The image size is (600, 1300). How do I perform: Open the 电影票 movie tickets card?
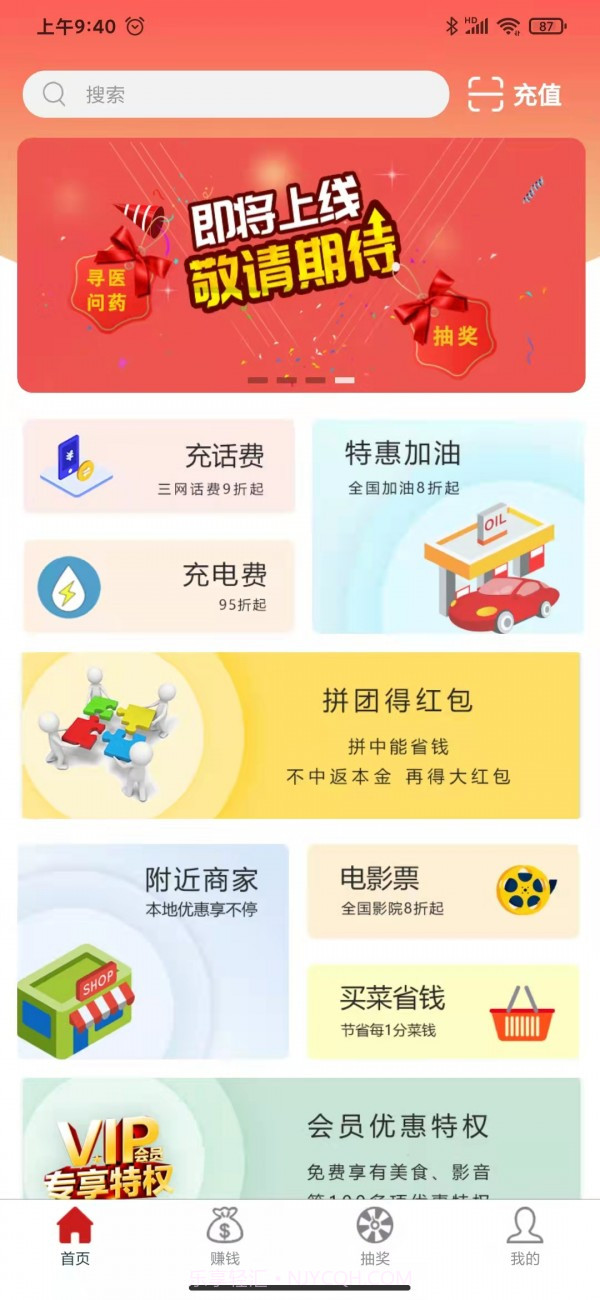[442, 891]
